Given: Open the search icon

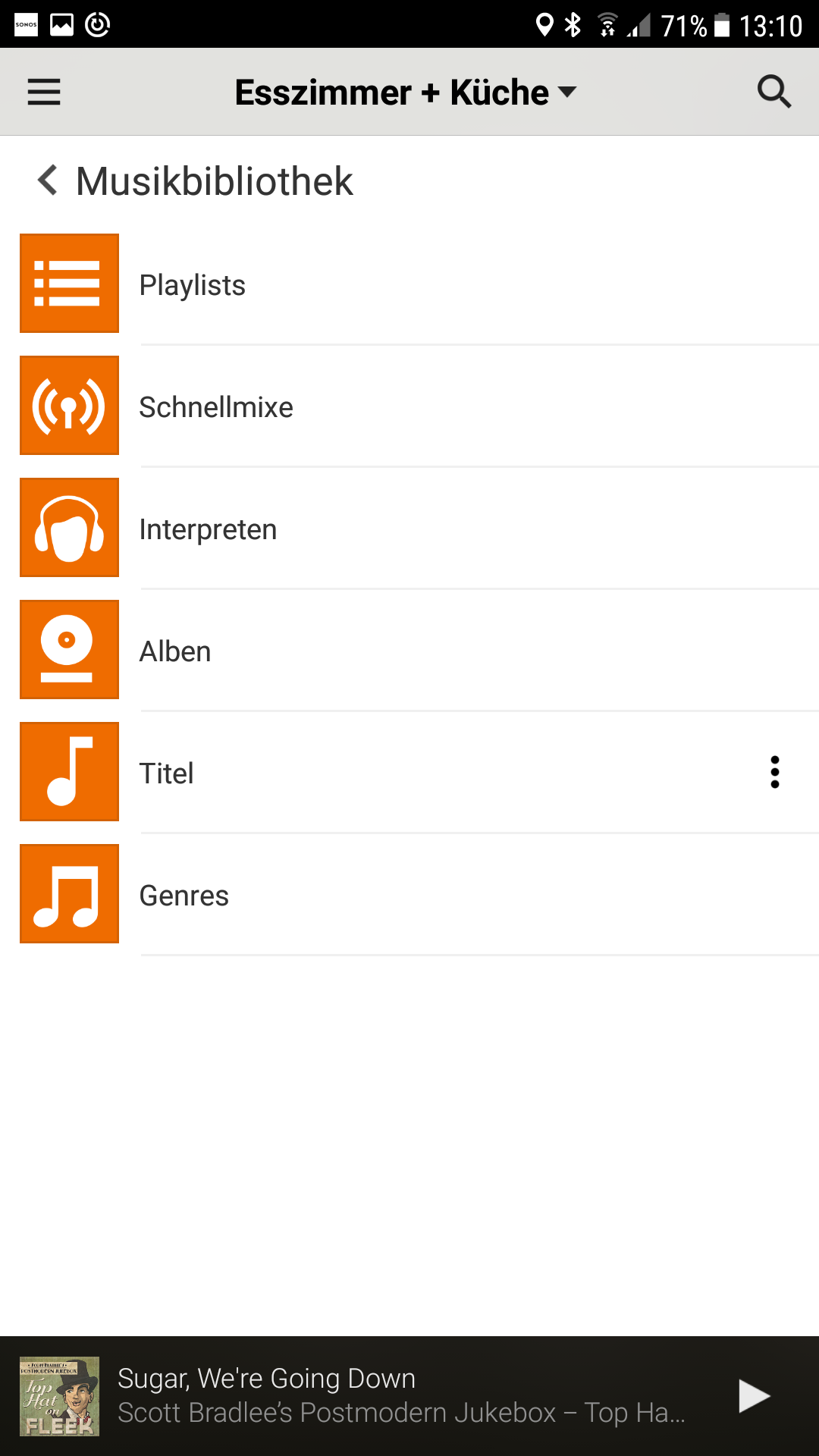Looking at the screenshot, I should coord(773,93).
